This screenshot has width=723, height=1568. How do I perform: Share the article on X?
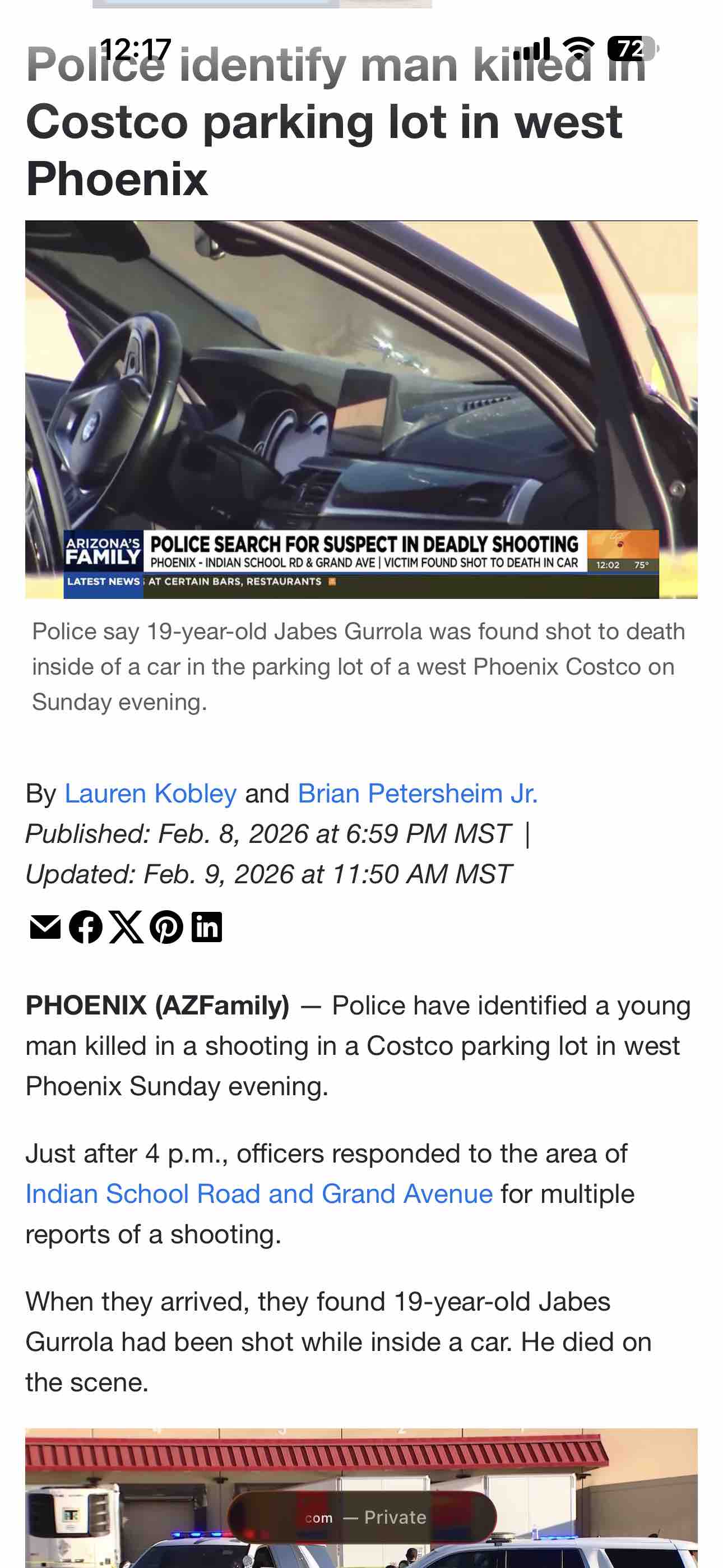[126, 927]
